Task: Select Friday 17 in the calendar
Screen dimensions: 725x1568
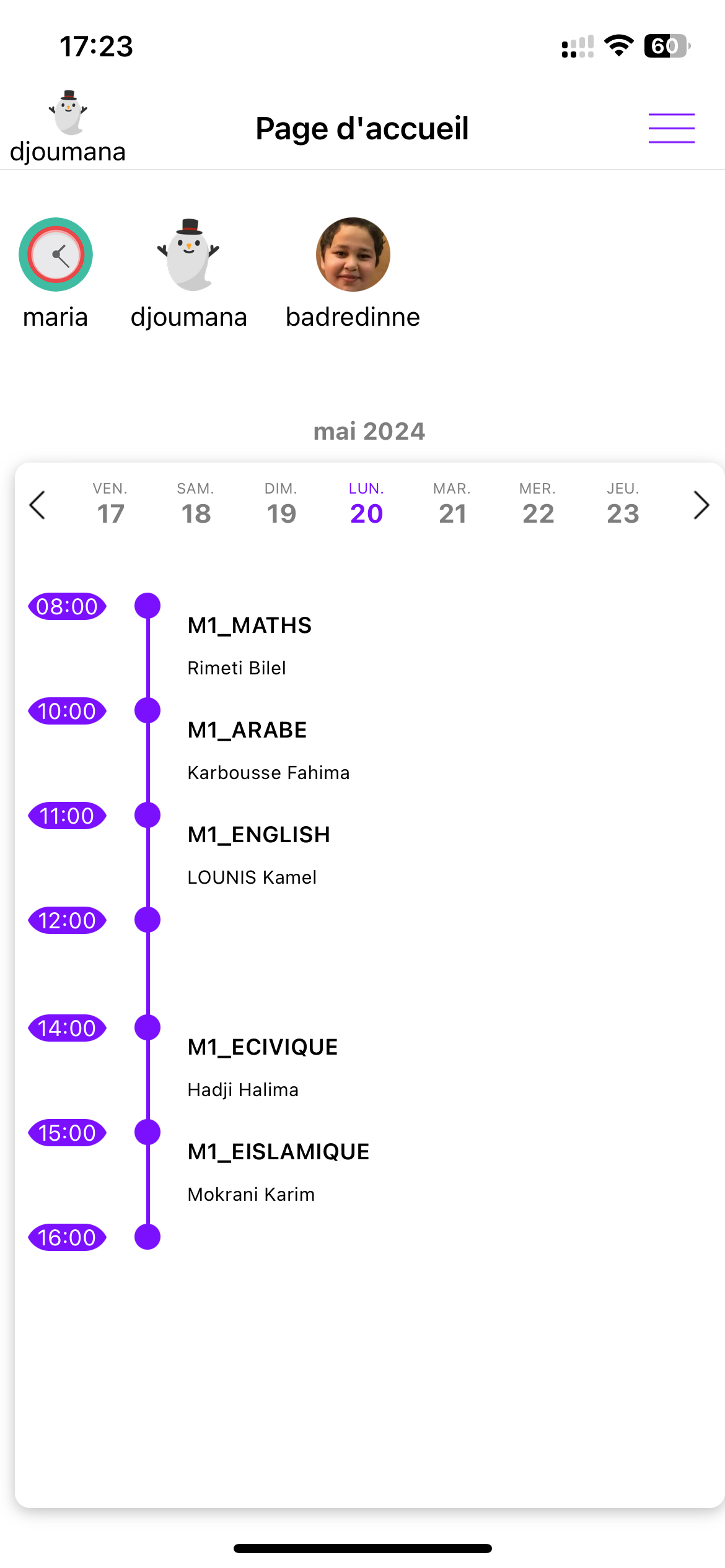Action: click(110, 504)
